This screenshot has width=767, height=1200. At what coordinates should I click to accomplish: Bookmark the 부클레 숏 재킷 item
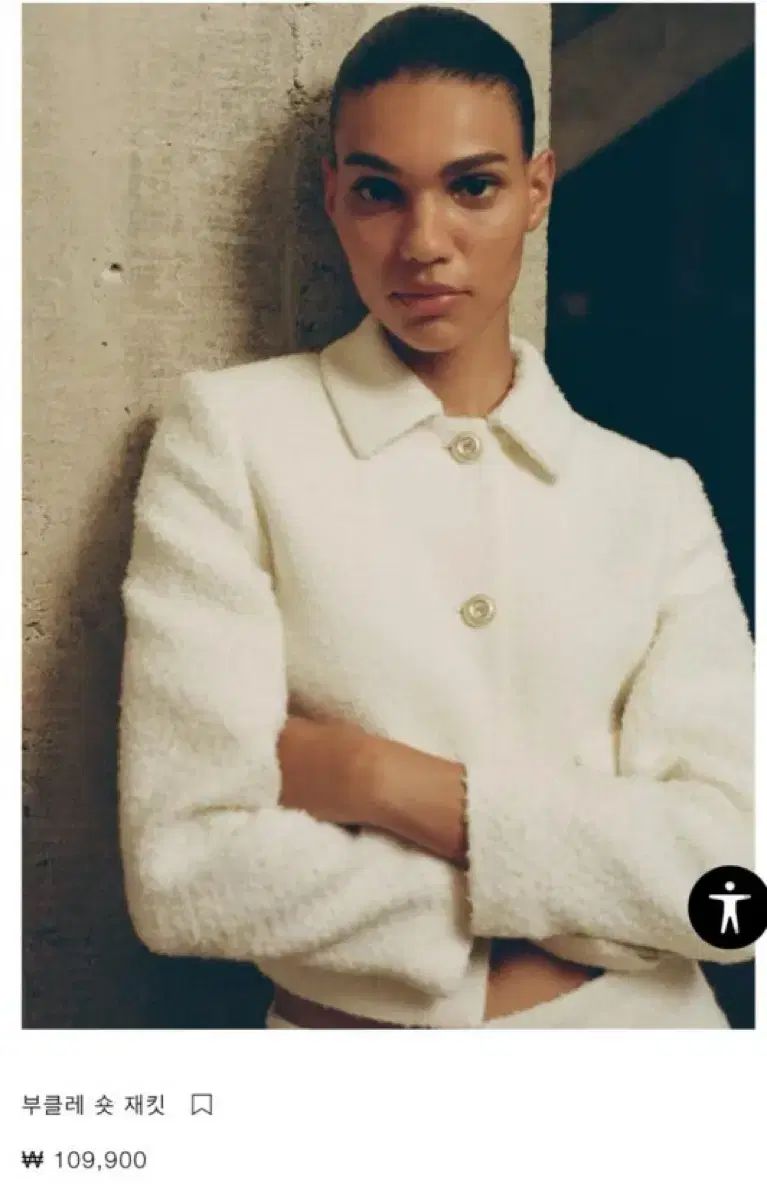202,1105
